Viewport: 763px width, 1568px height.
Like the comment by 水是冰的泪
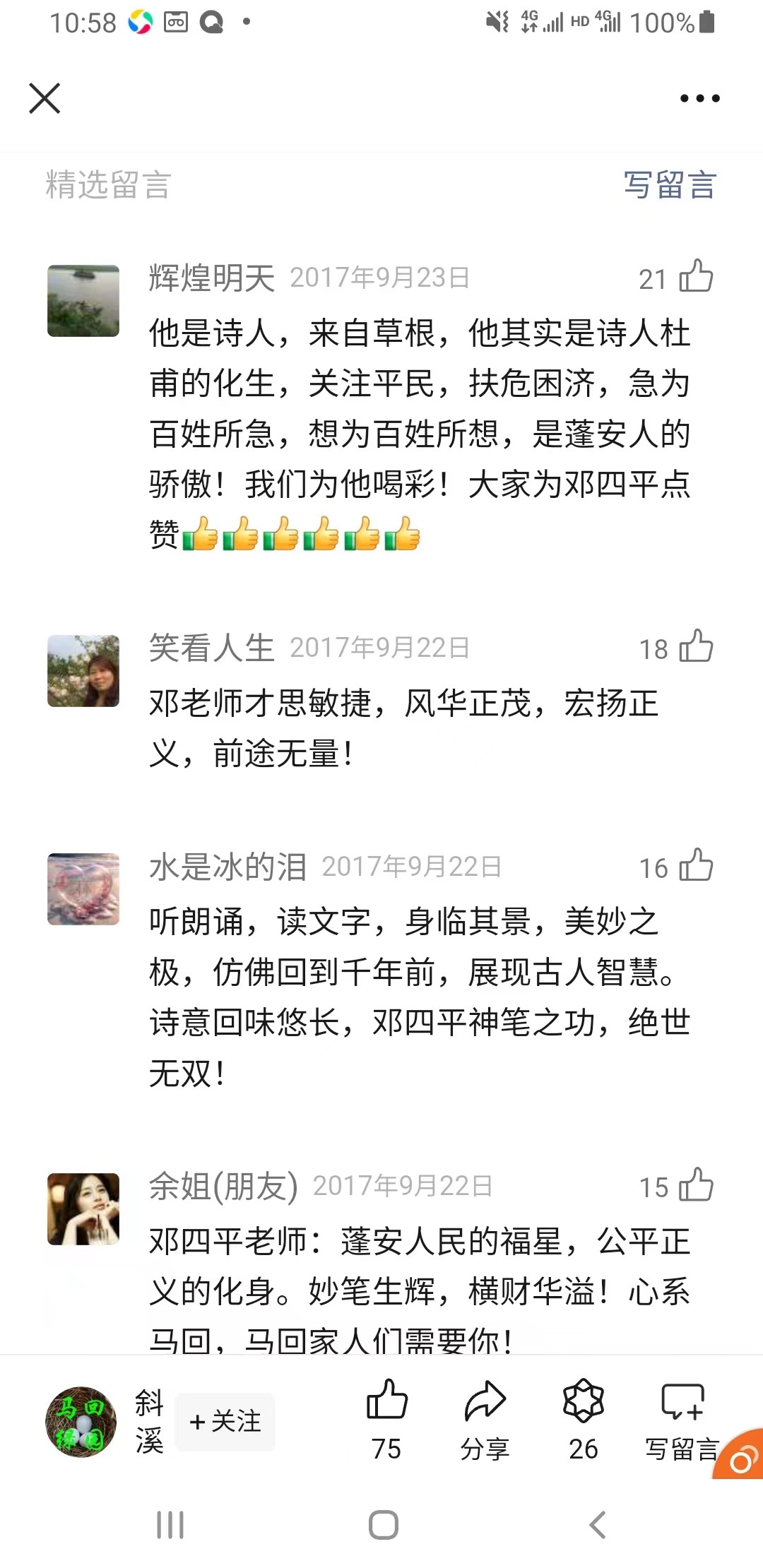click(x=696, y=866)
